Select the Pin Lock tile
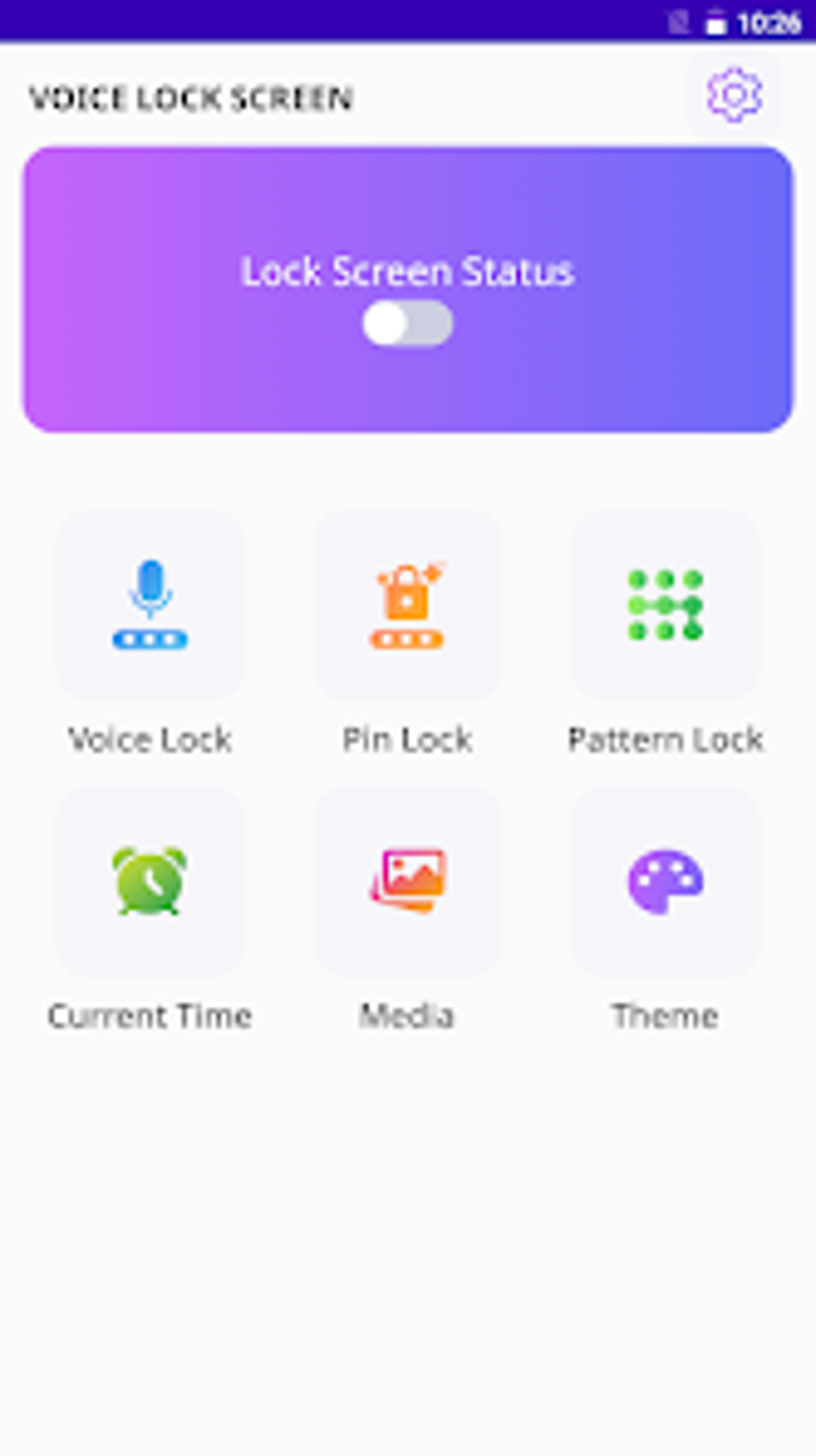Screen dimensions: 816x1456 pyautogui.click(x=407, y=605)
